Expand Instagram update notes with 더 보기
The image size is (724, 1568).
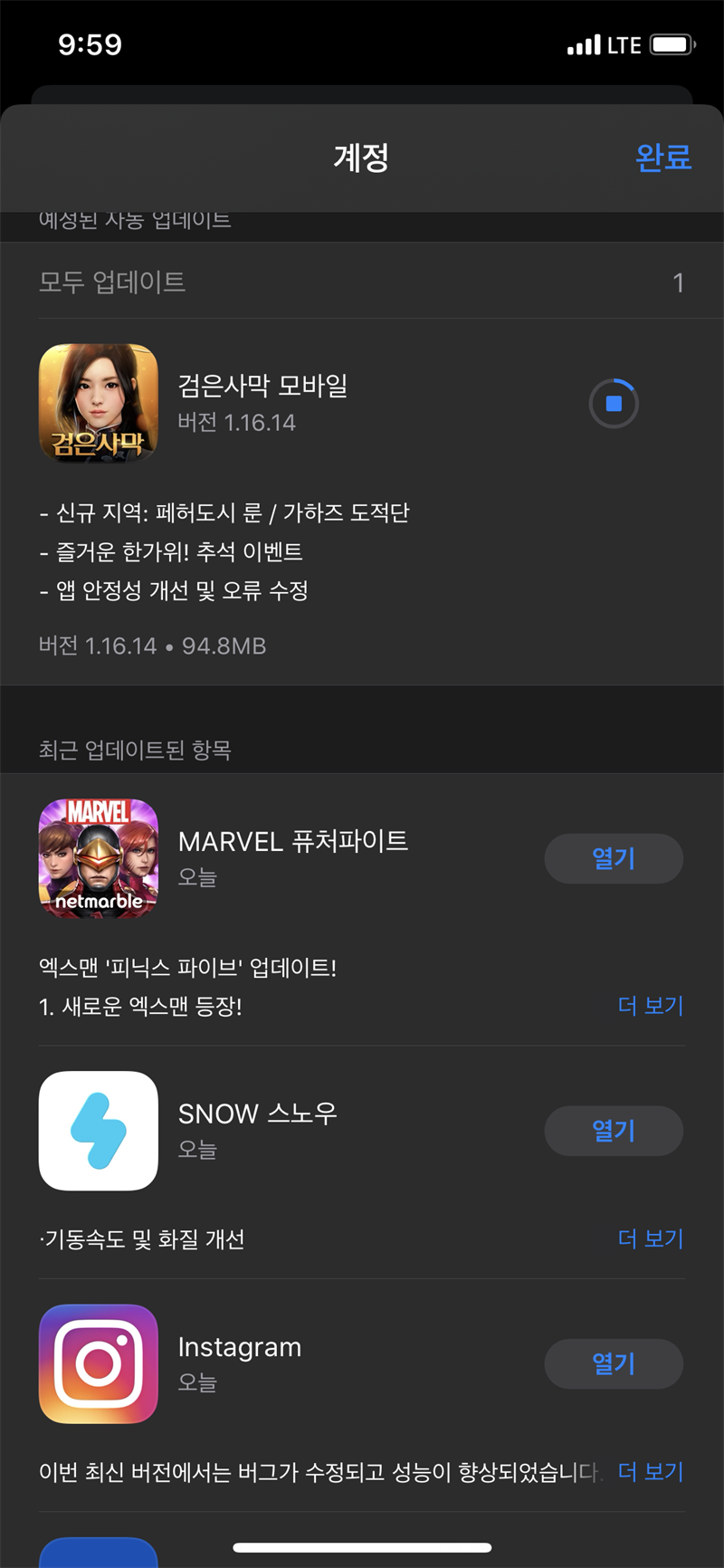click(x=650, y=1472)
